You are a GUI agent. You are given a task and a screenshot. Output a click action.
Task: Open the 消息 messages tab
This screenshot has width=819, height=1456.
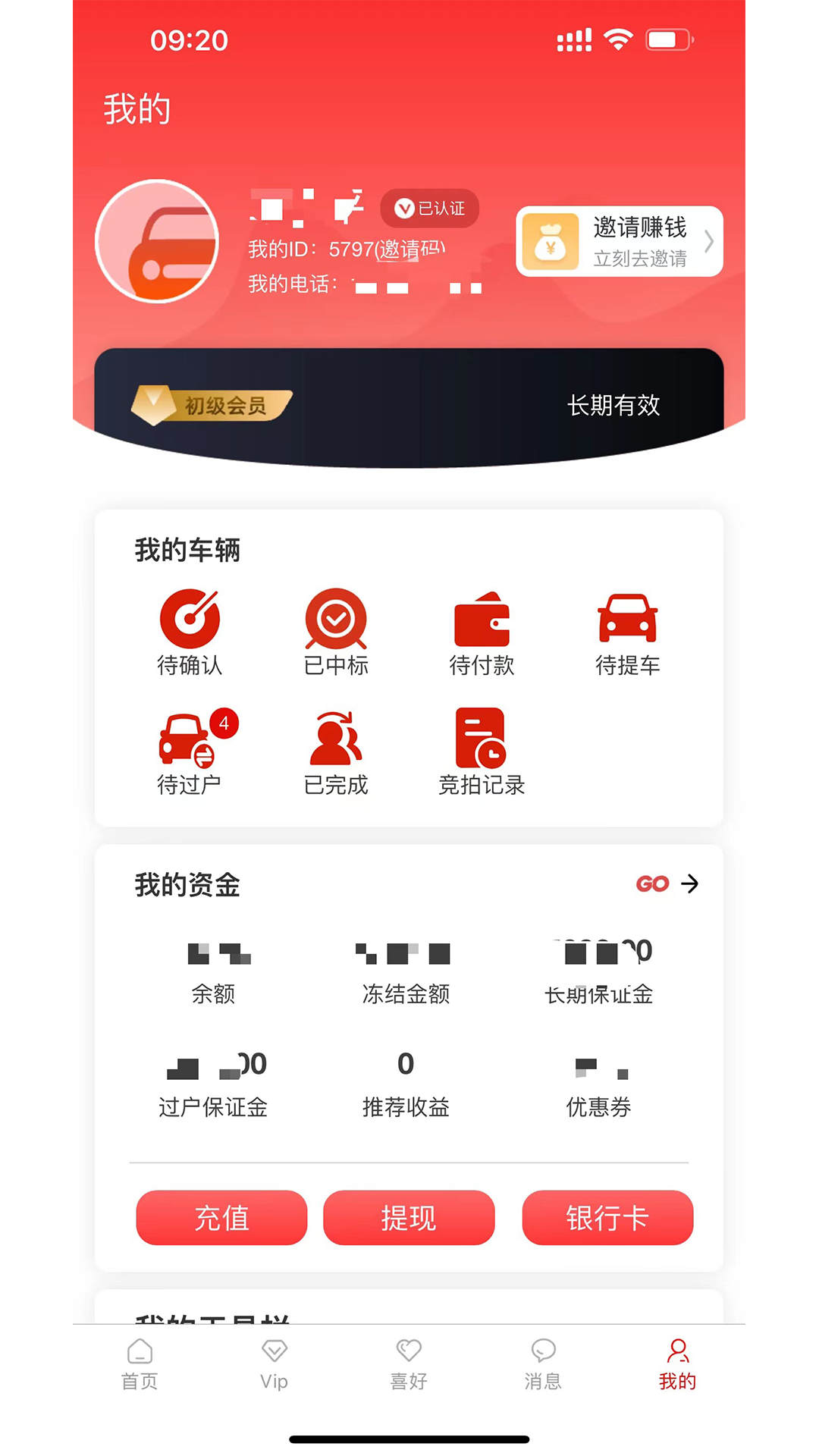pos(543,1364)
